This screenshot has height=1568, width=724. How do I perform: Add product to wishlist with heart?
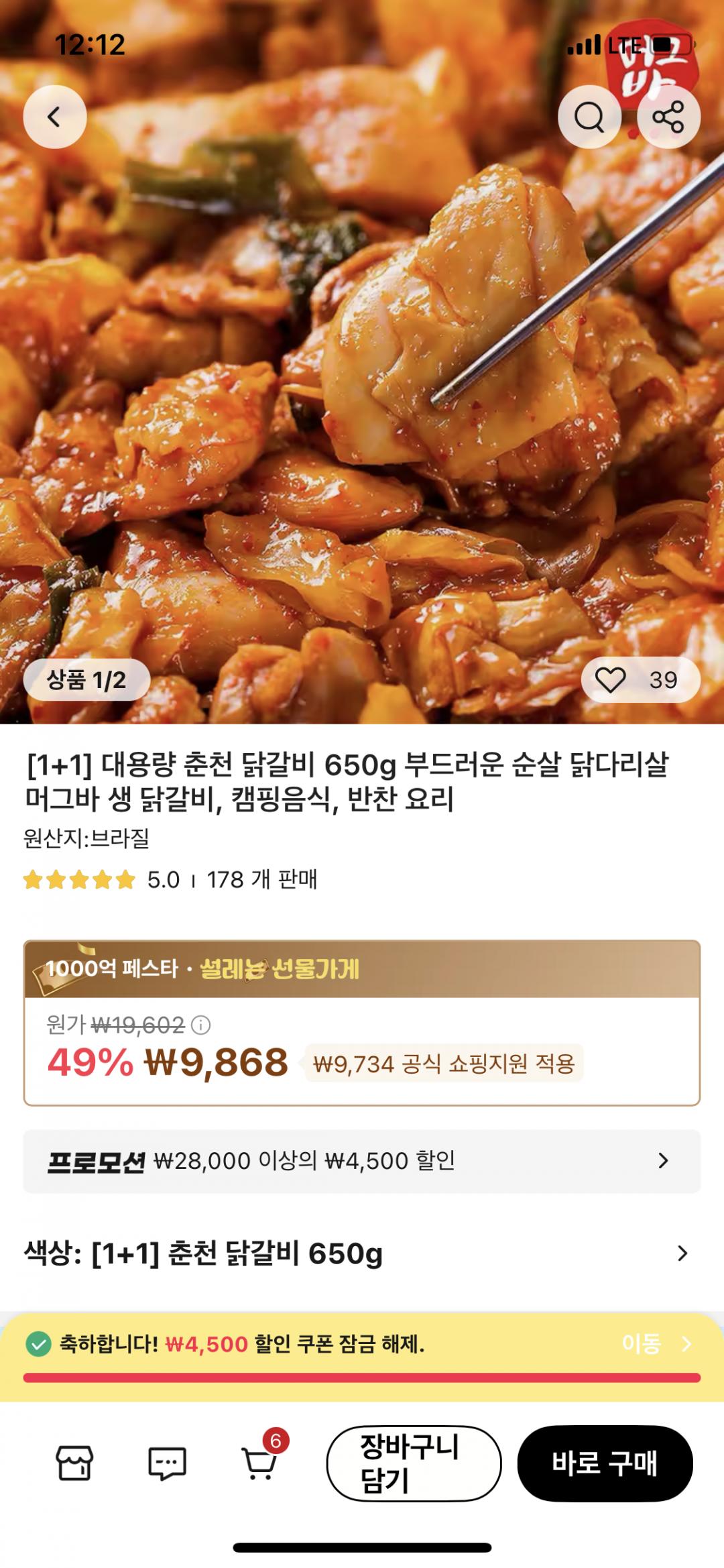pyautogui.click(x=611, y=680)
